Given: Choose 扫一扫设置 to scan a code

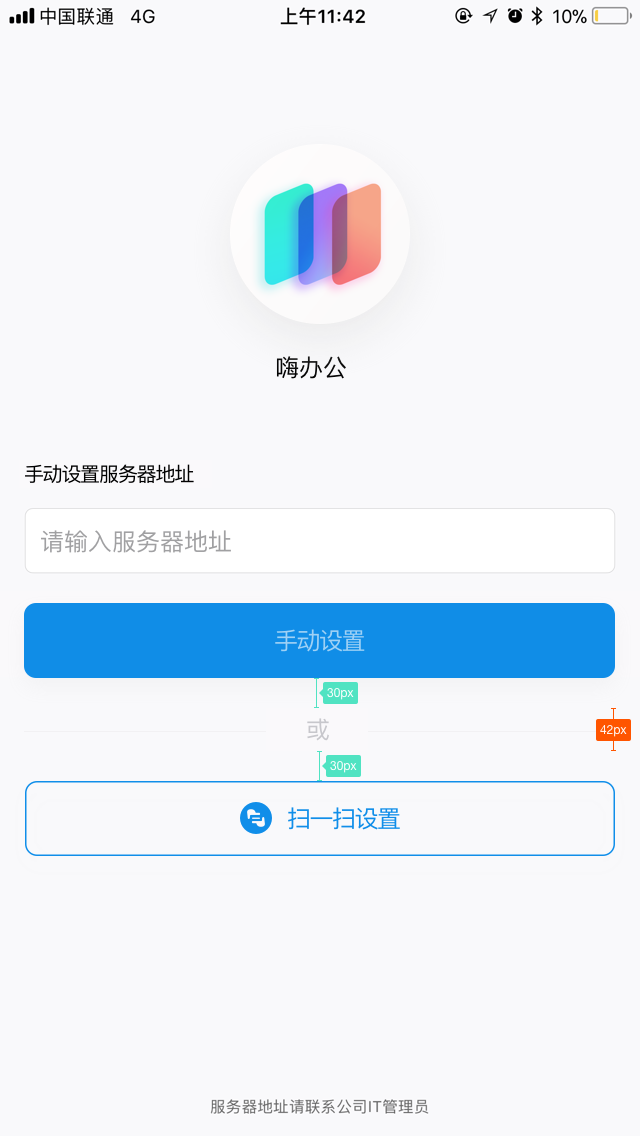Looking at the screenshot, I should coord(320,819).
